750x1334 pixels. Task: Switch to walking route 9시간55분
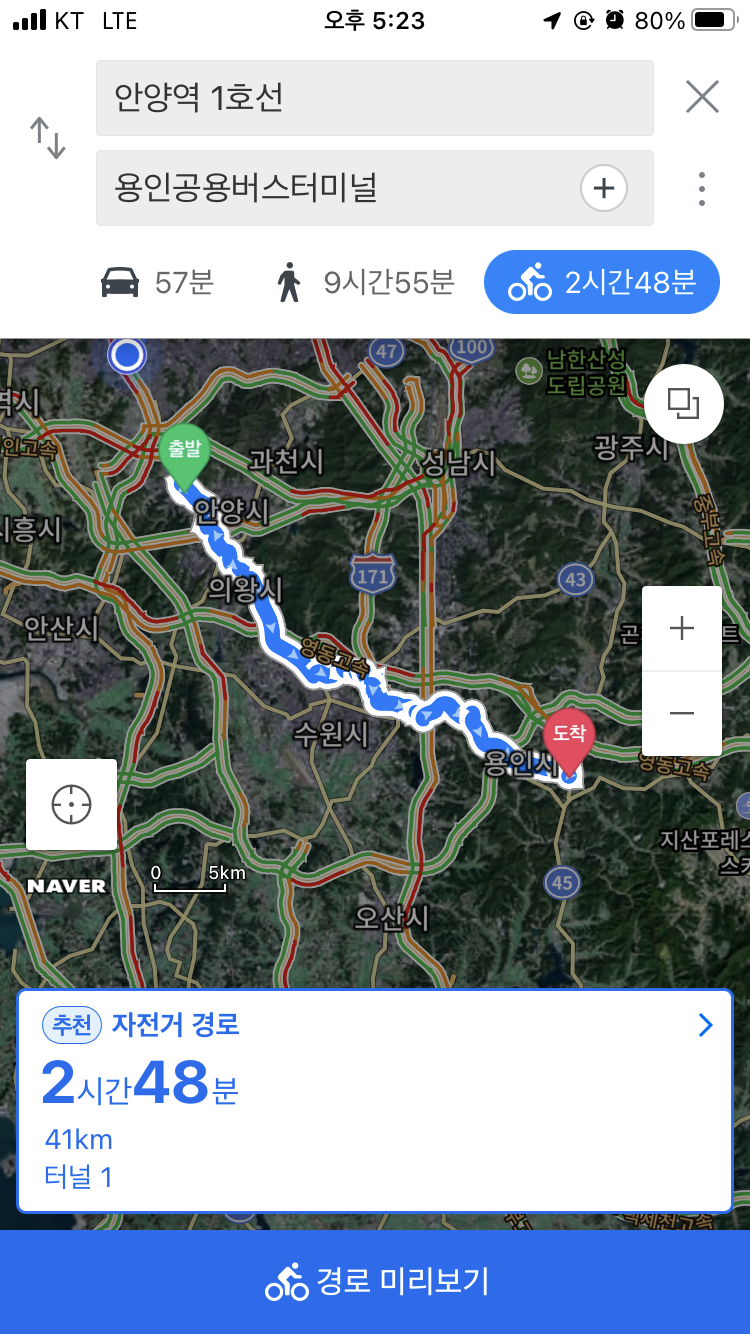[366, 283]
